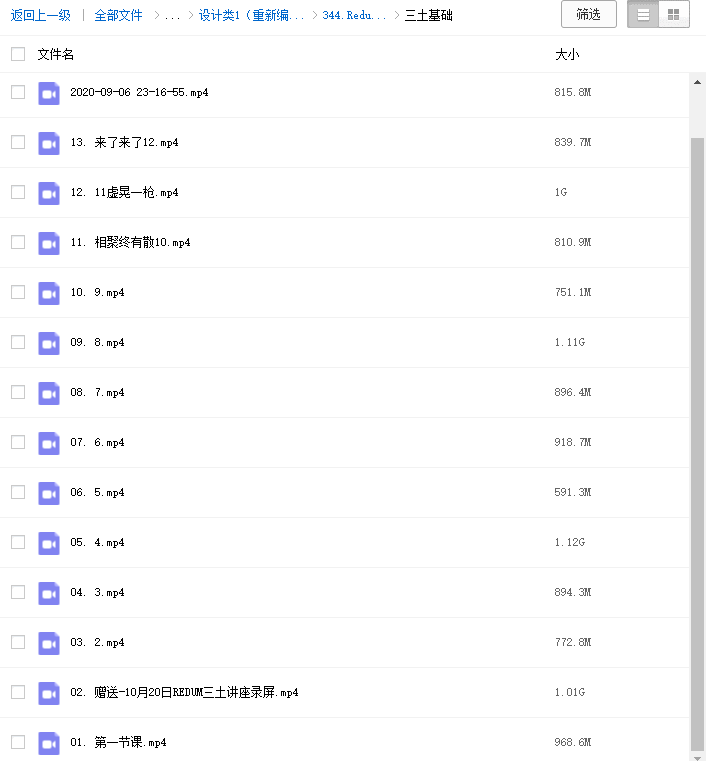This screenshot has width=706, height=761.
Task: Open 344.Redu... breadcrumb folder
Action: coord(354,15)
